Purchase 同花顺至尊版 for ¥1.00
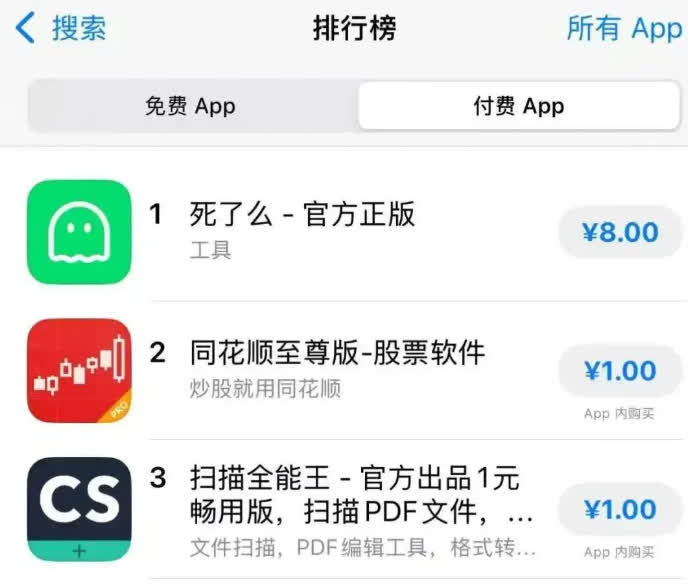Screen dimensions: 689x585 (620, 371)
